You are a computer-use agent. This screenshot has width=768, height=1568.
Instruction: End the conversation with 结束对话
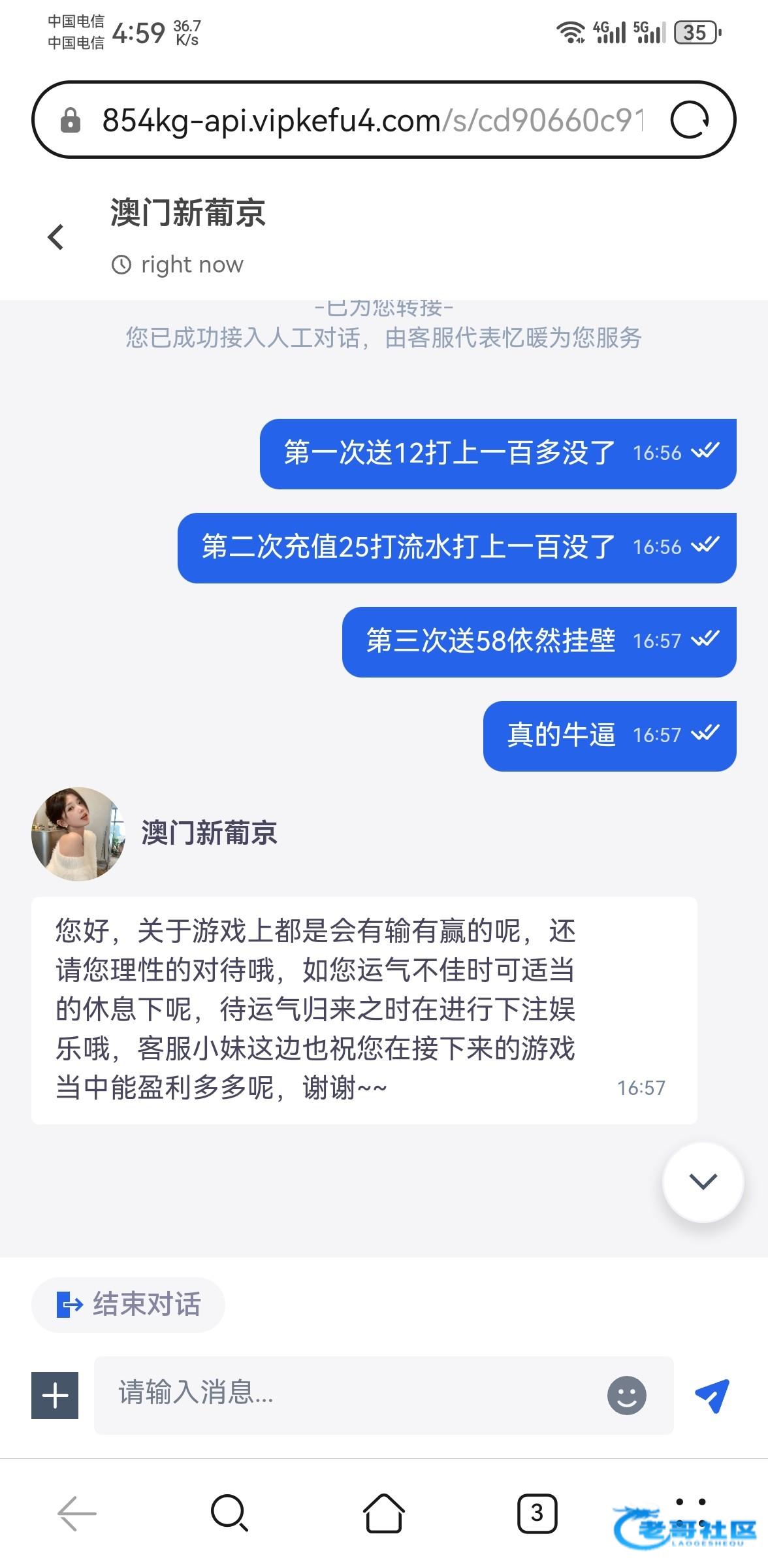pos(128,1304)
